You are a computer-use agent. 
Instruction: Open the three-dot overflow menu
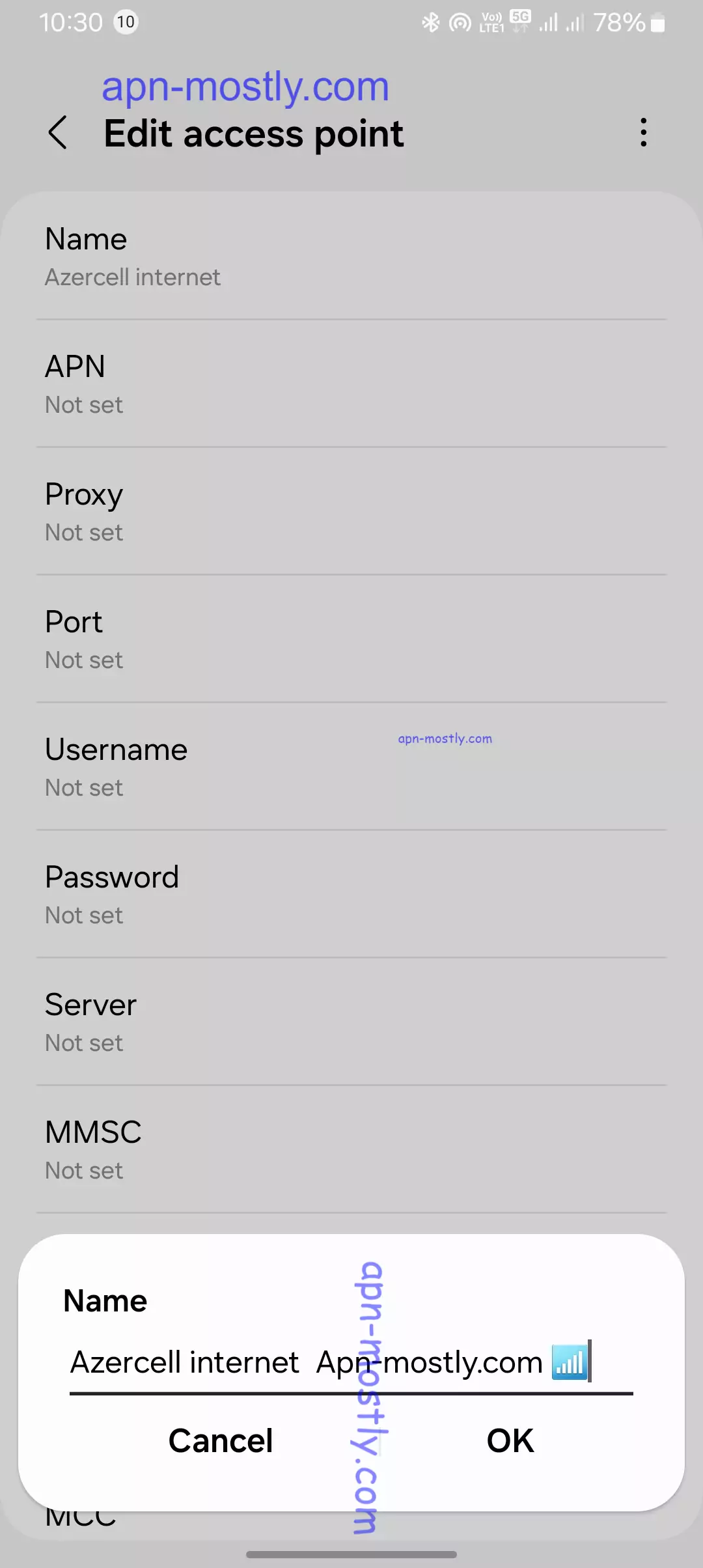coord(643,133)
